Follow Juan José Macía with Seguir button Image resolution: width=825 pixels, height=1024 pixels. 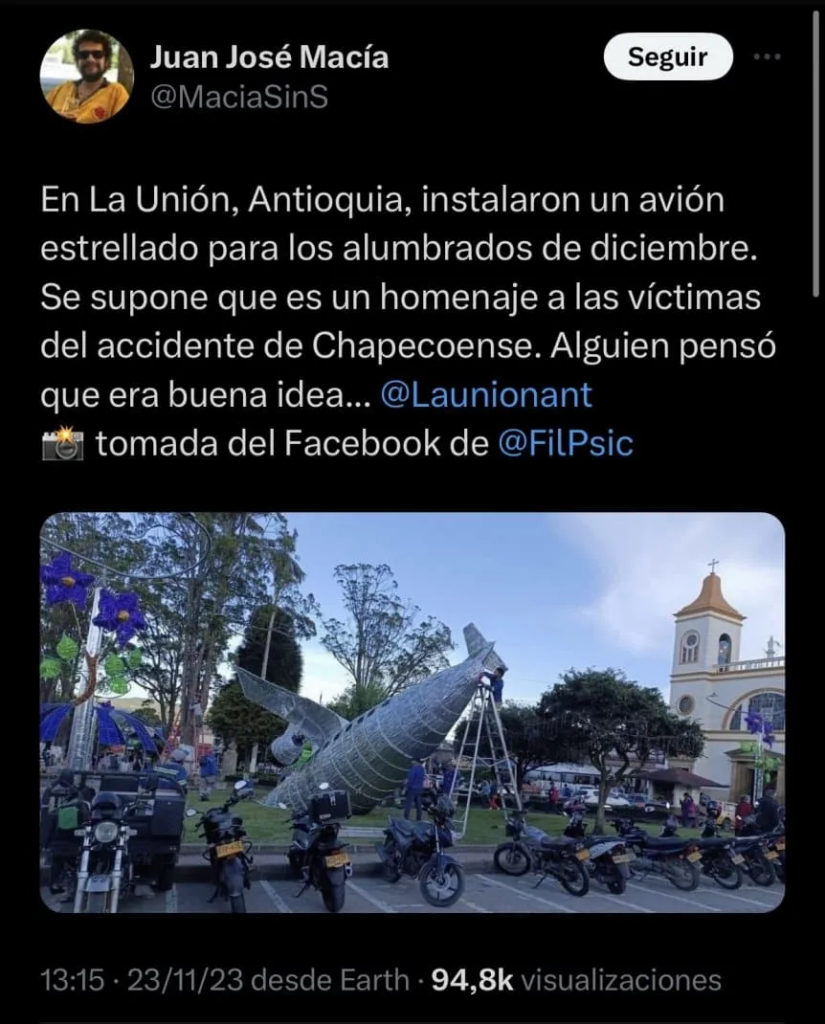tap(668, 58)
